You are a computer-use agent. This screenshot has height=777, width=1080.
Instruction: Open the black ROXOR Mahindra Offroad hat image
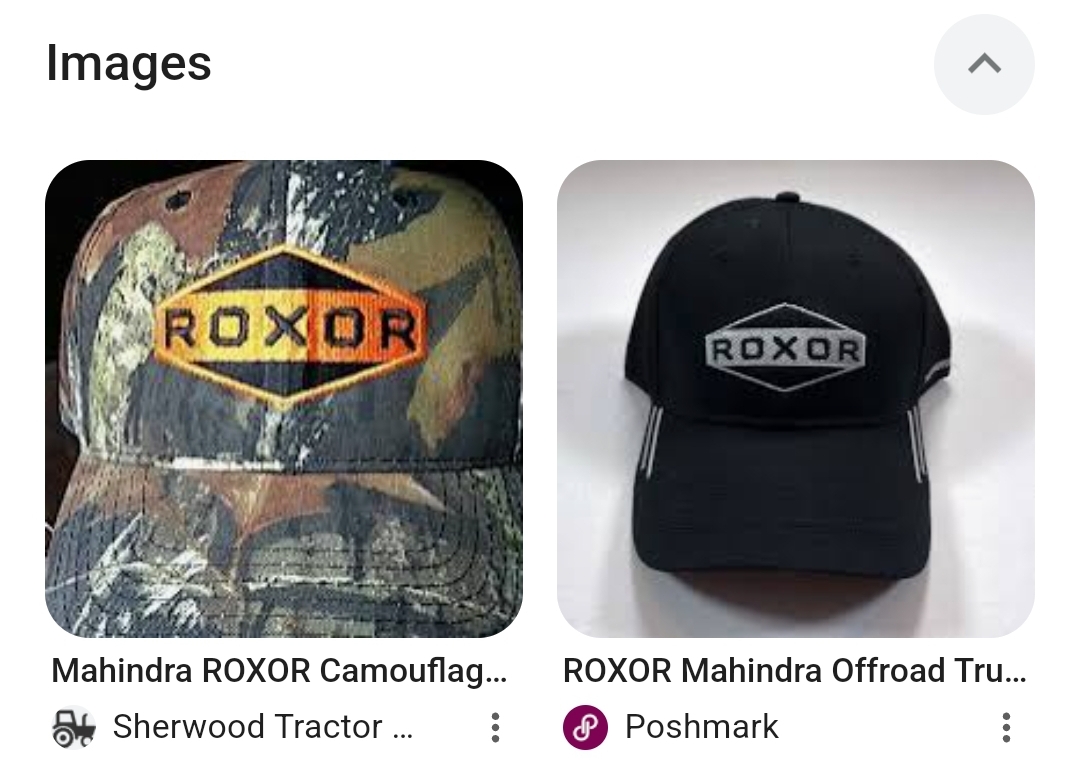795,398
